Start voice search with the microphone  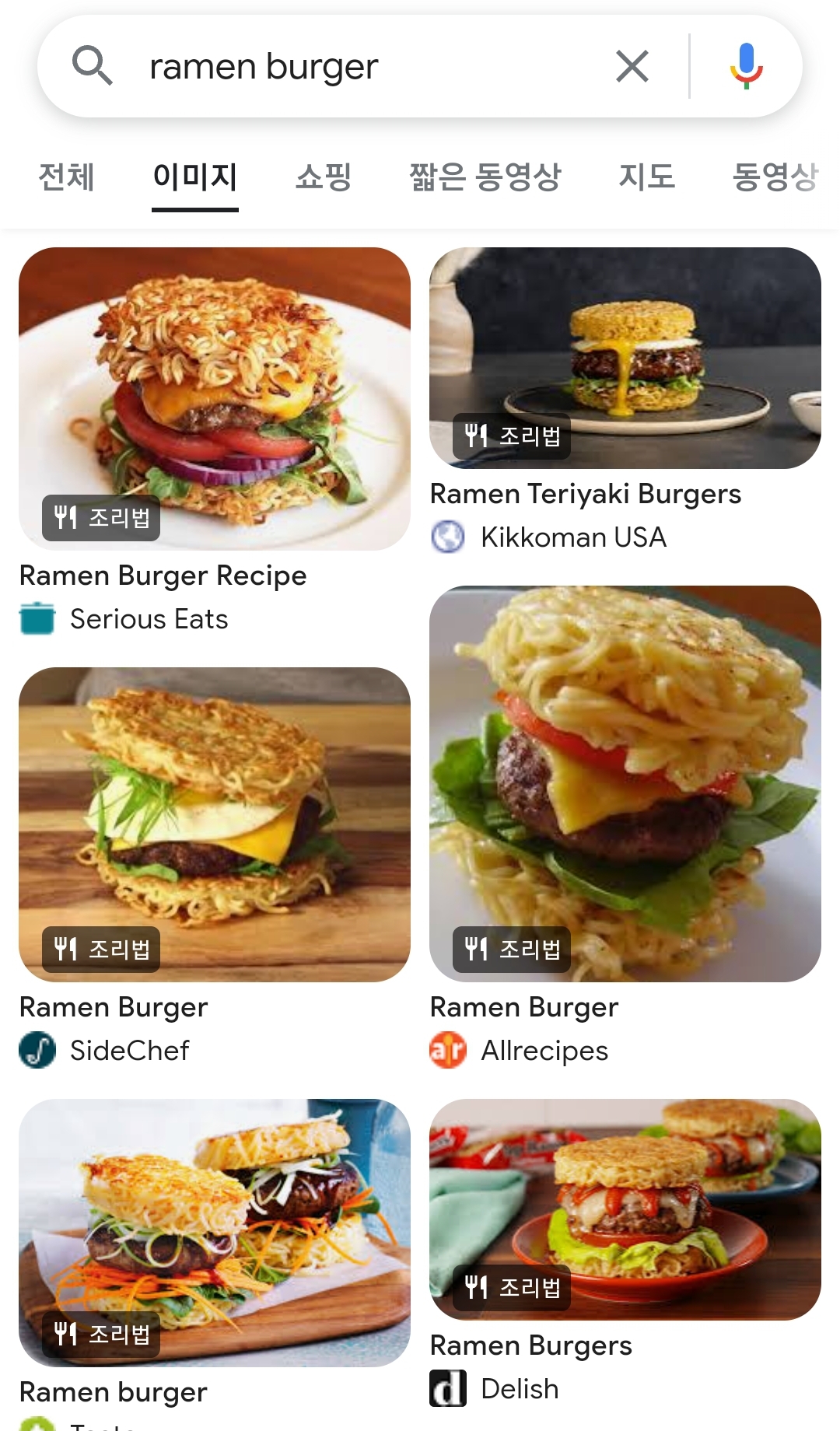pos(745,67)
